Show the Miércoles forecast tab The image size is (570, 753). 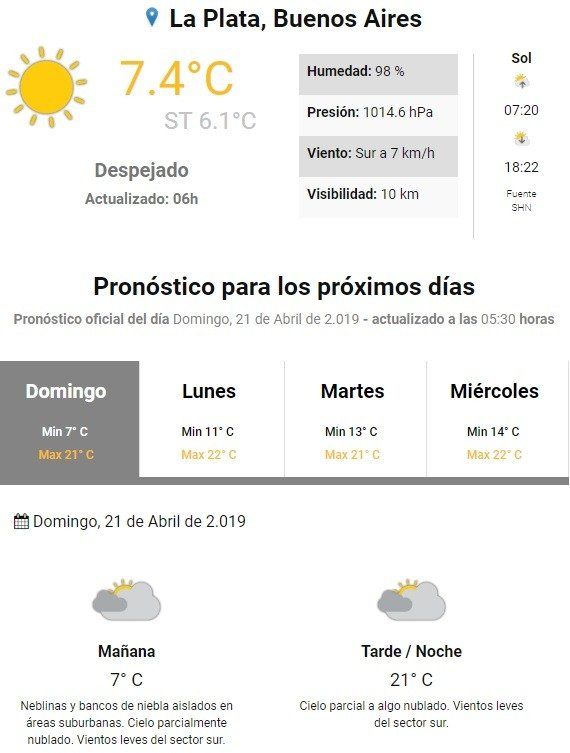[x=497, y=419]
